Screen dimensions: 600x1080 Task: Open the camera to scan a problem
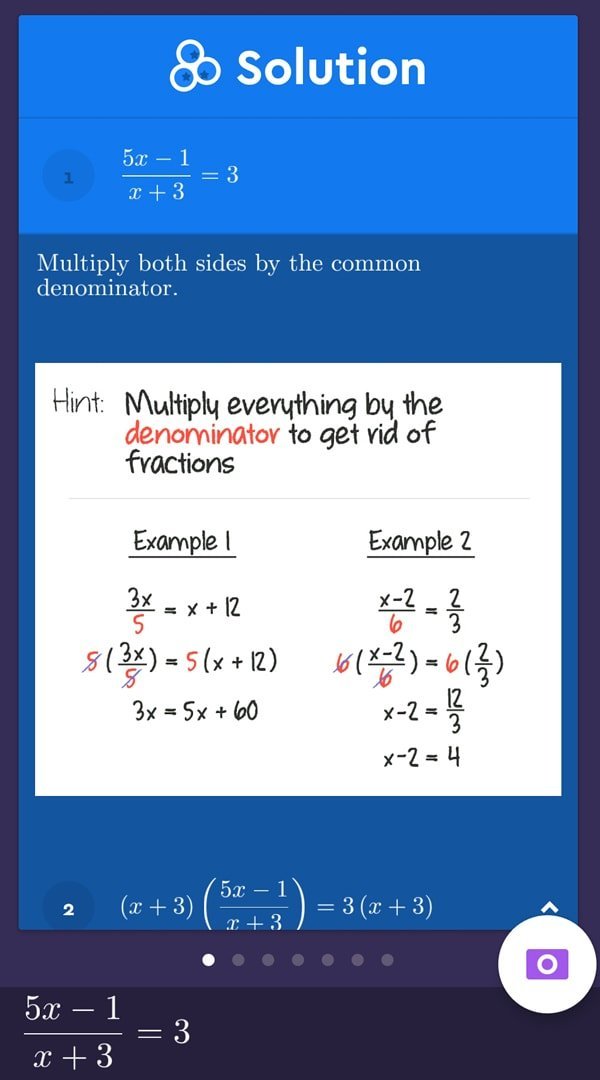546,964
